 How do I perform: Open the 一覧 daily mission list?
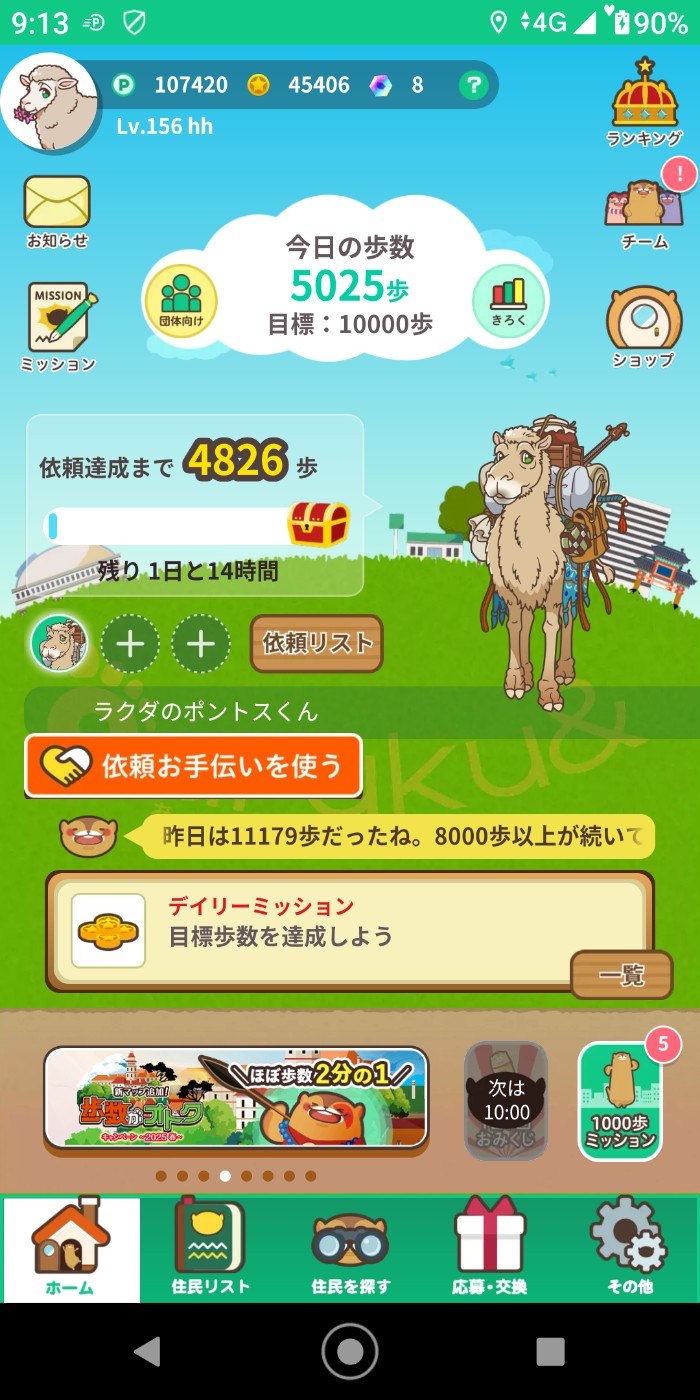click(621, 975)
